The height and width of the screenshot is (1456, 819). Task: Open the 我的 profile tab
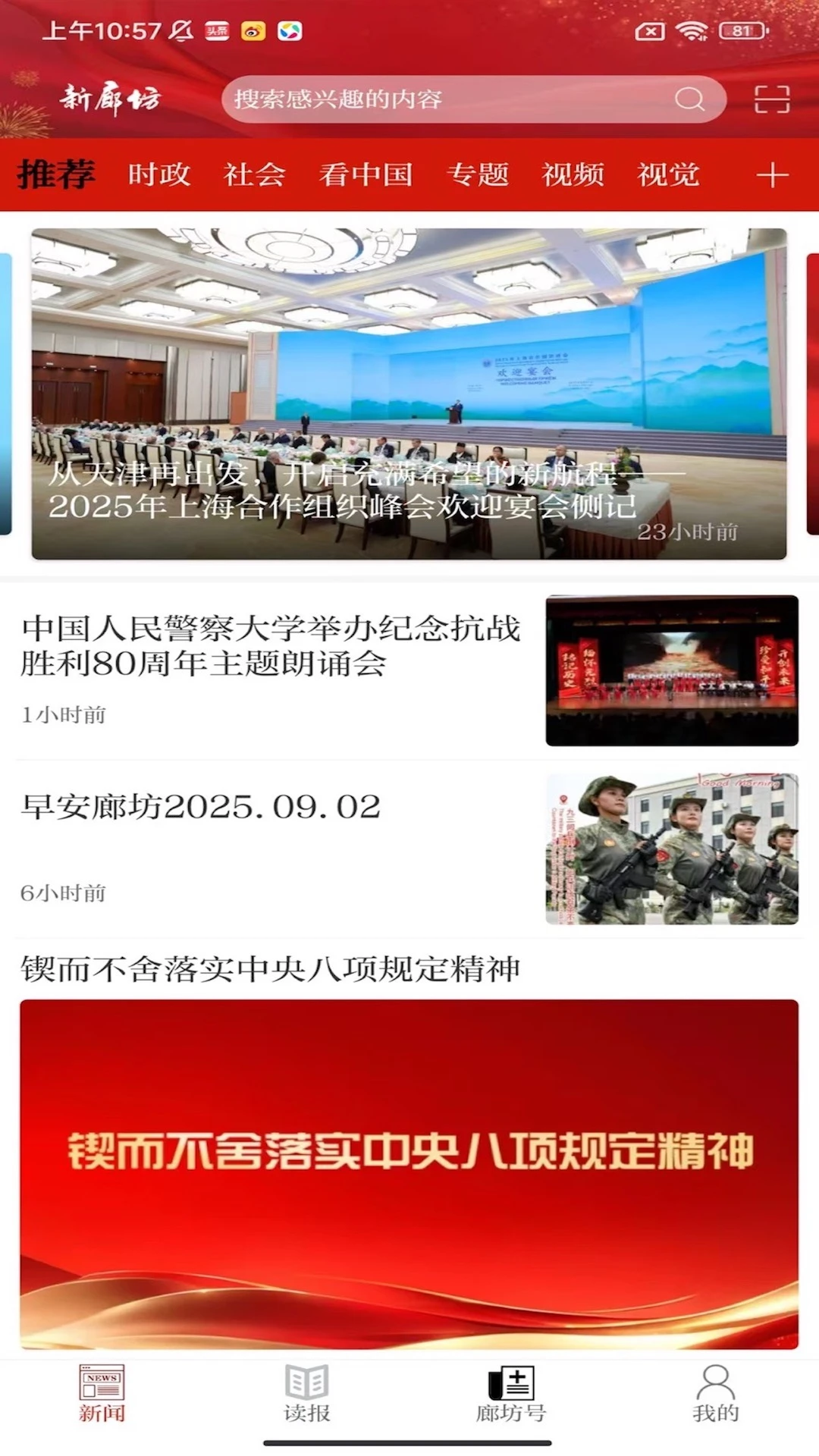[x=716, y=1393]
